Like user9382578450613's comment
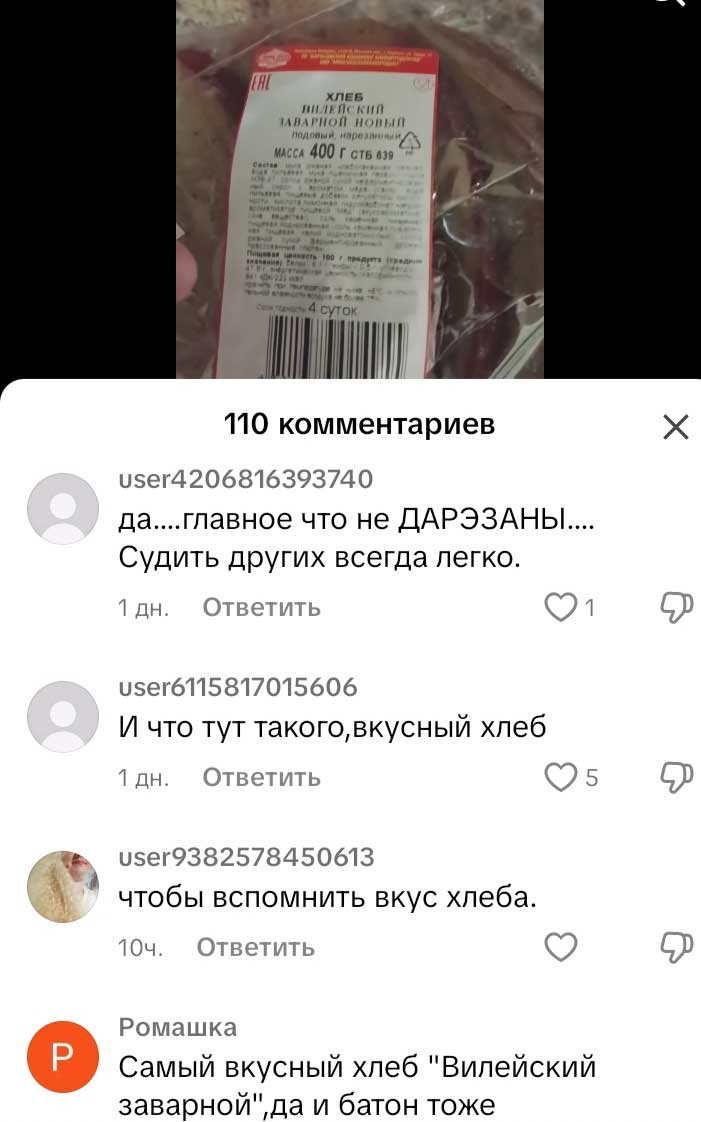This screenshot has width=701, height=1122. point(561,947)
